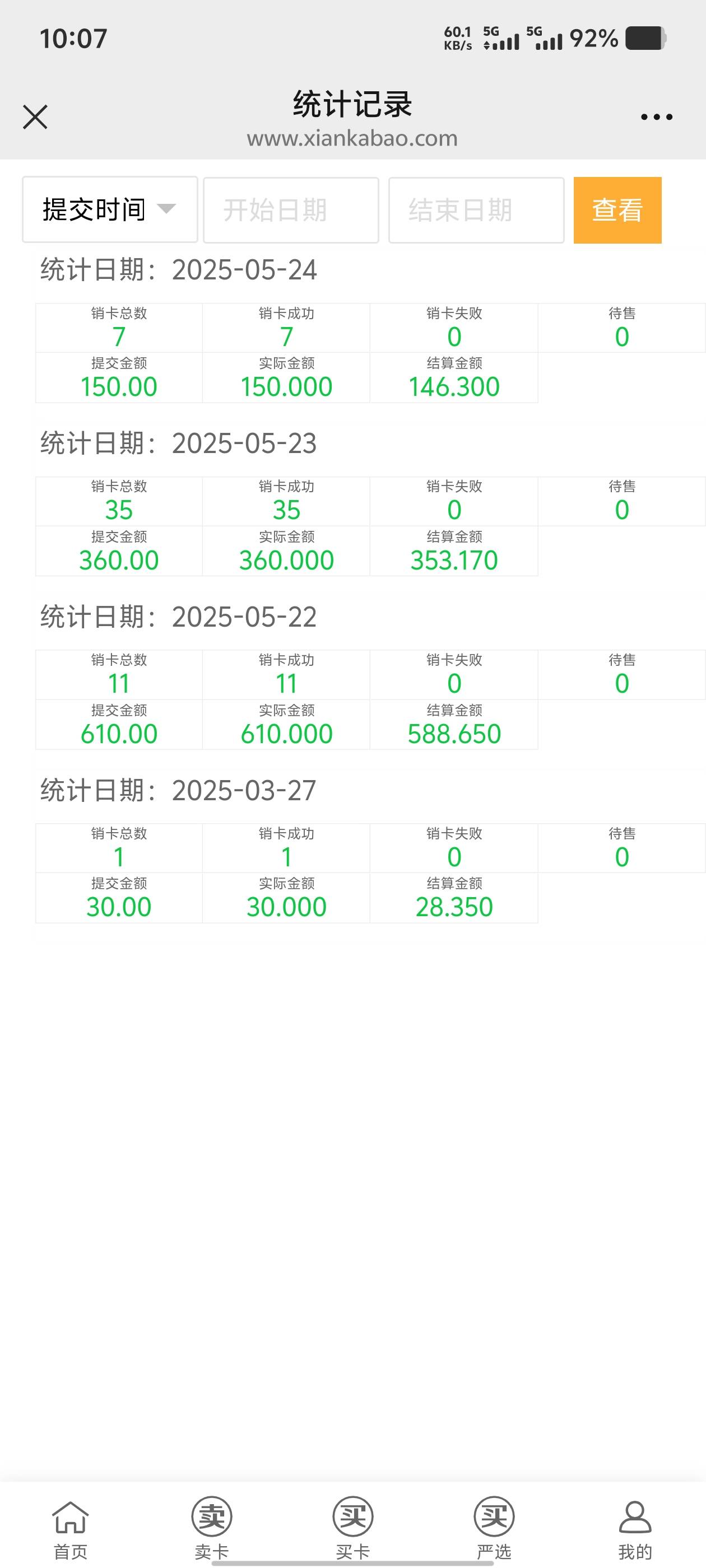
Task: Open the three-dot overflow menu
Action: click(x=657, y=117)
